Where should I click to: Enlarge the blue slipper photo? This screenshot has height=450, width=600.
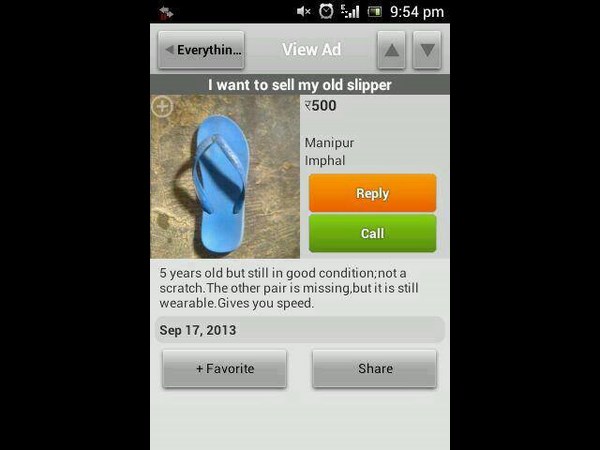coord(225,177)
